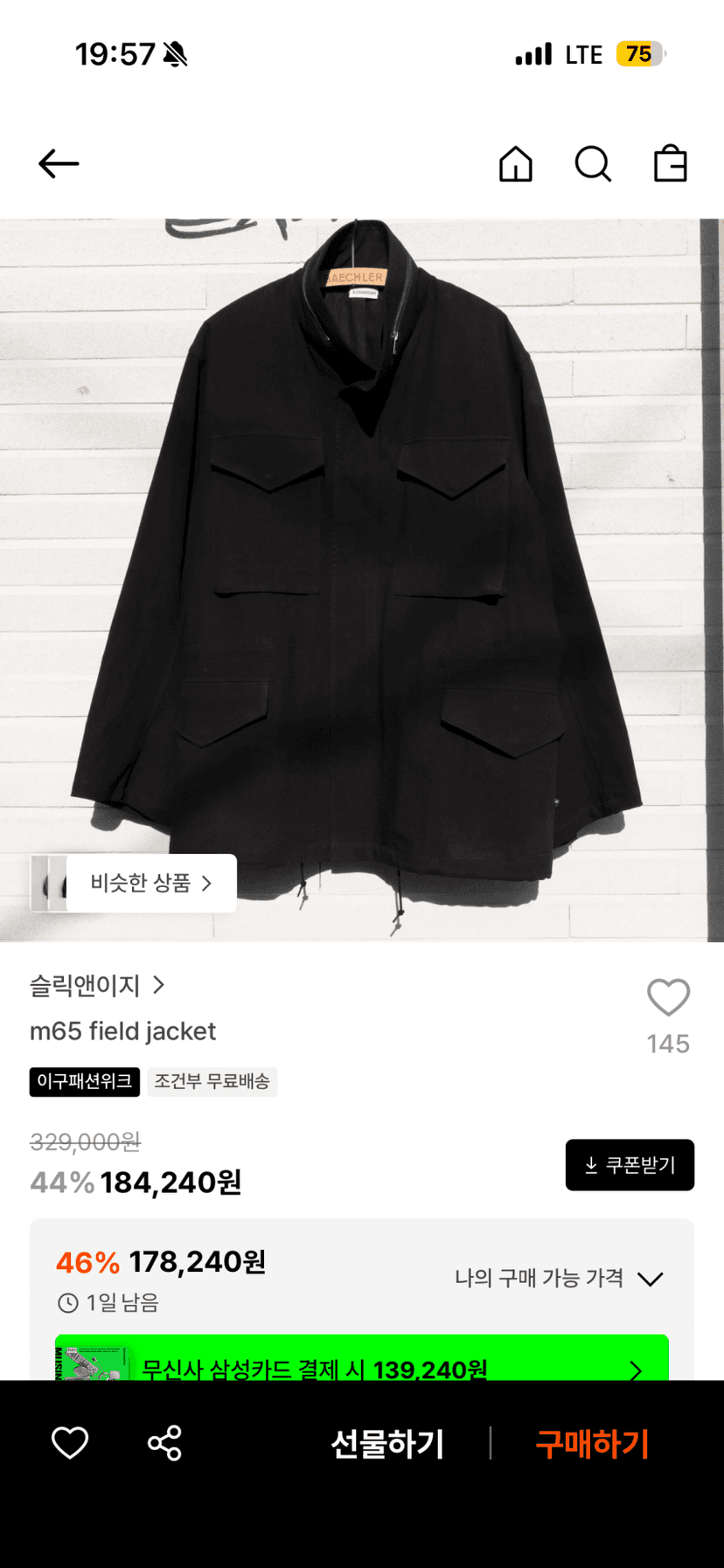Like the m65 field jacket with the heart
Viewport: 724px width, 1568px height.
(x=668, y=997)
